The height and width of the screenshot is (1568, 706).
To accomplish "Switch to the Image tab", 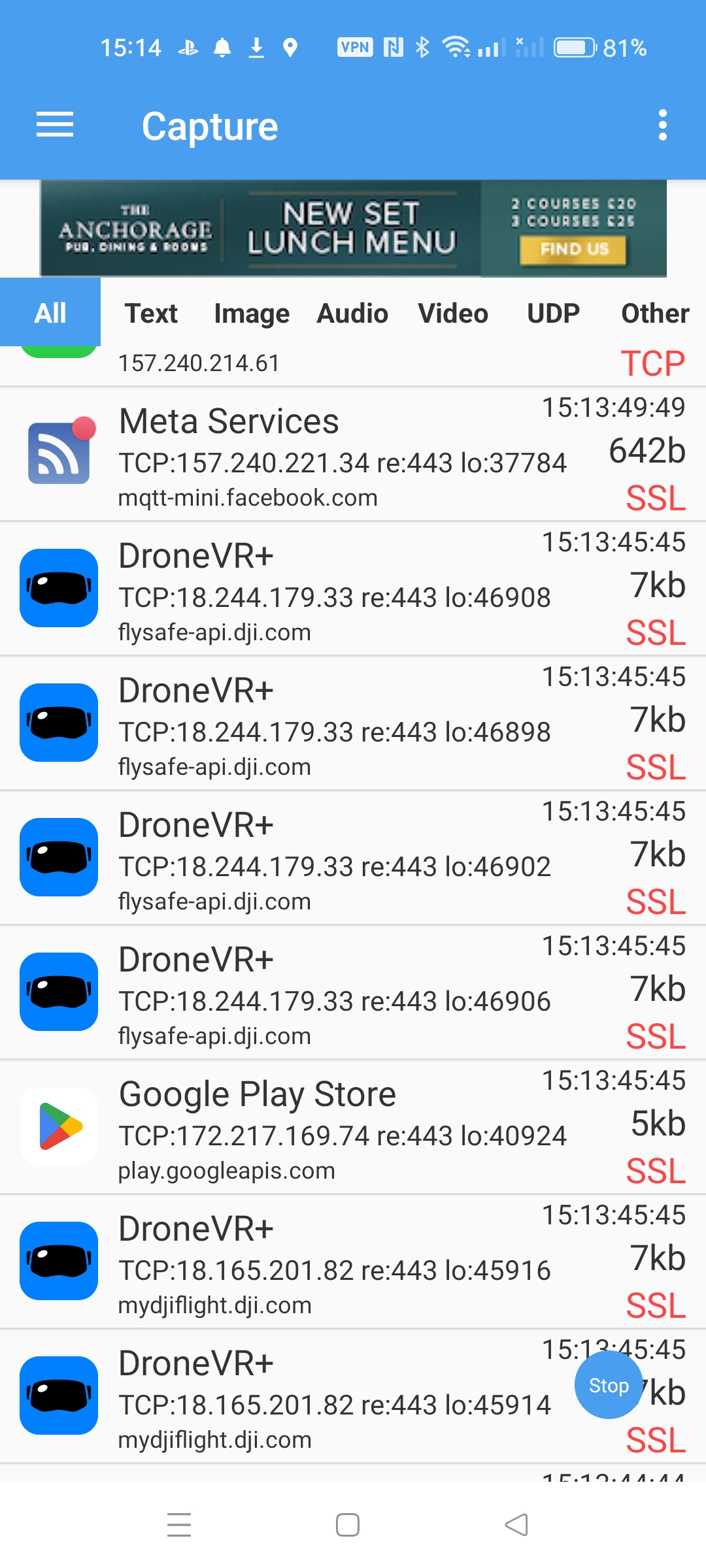I will click(252, 313).
